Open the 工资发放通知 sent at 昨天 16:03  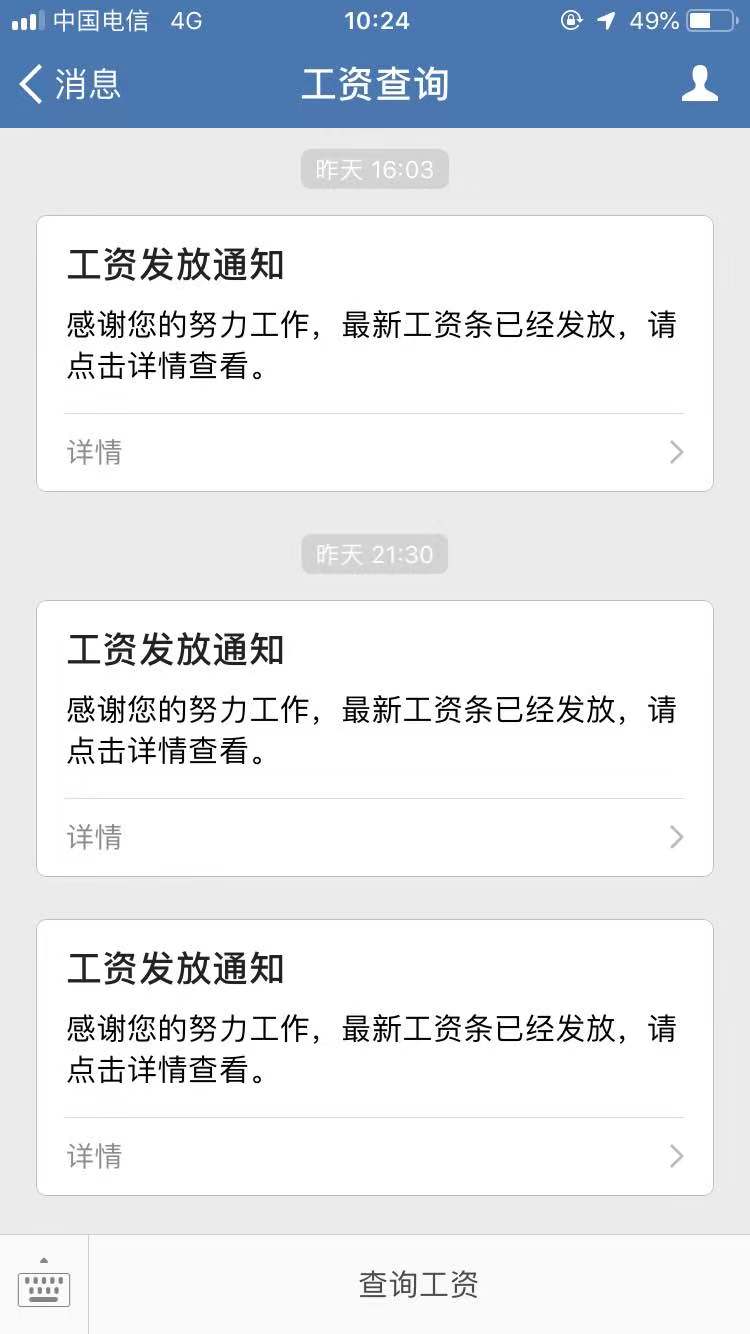coord(375,353)
